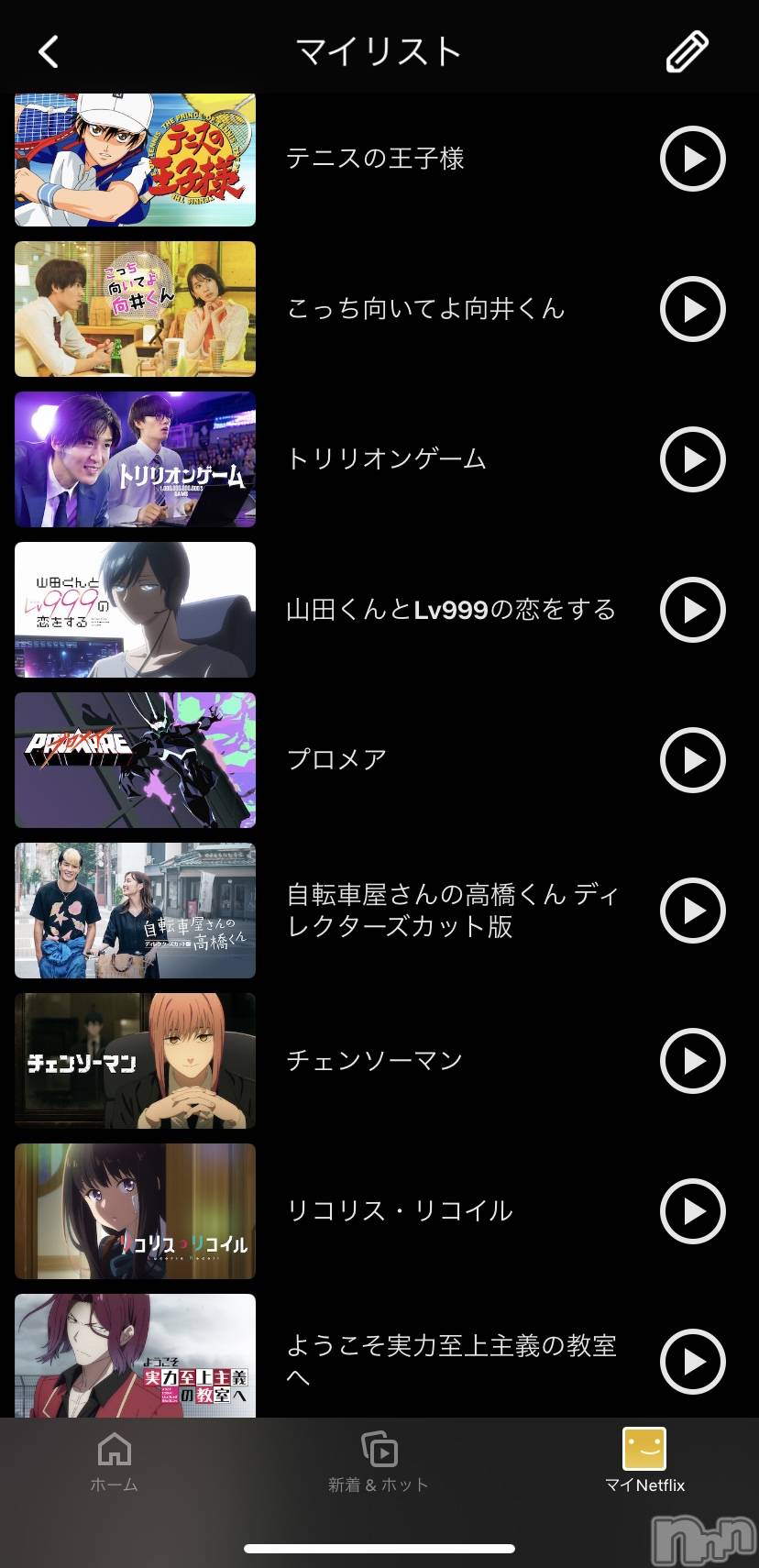759x1568 pixels.
Task: Switch to the 新着 & ホット tab
Action: point(379,1463)
